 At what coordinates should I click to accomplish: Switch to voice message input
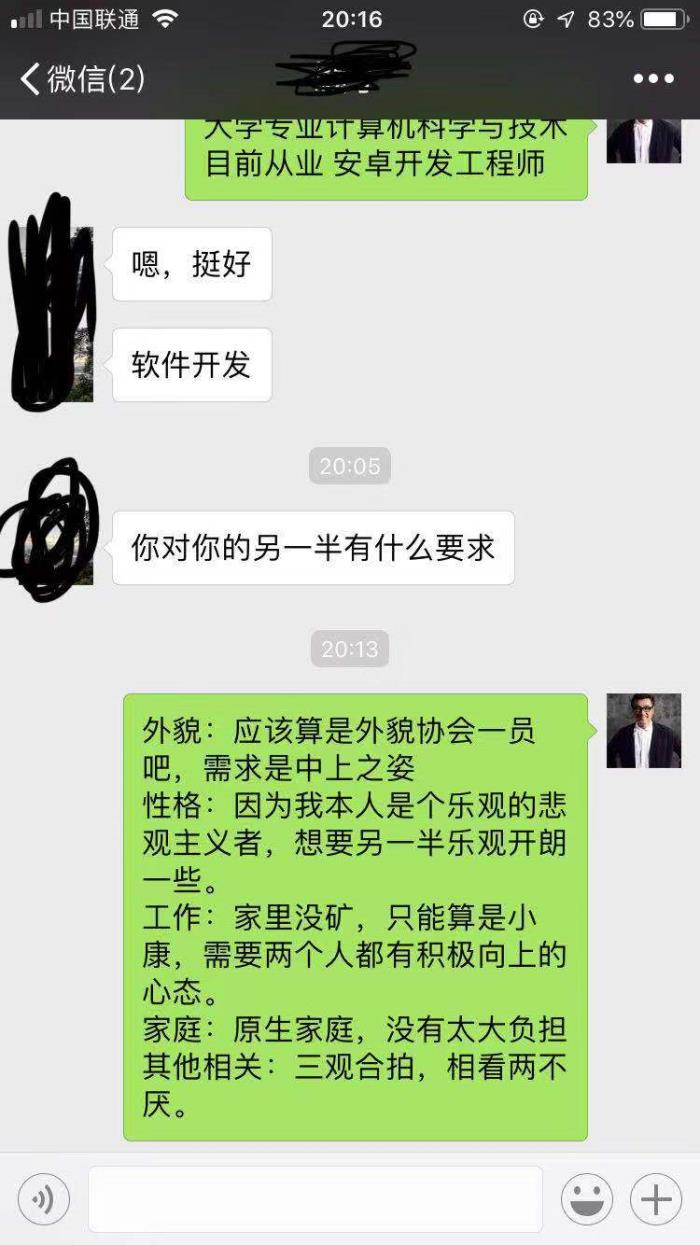click(x=44, y=1199)
